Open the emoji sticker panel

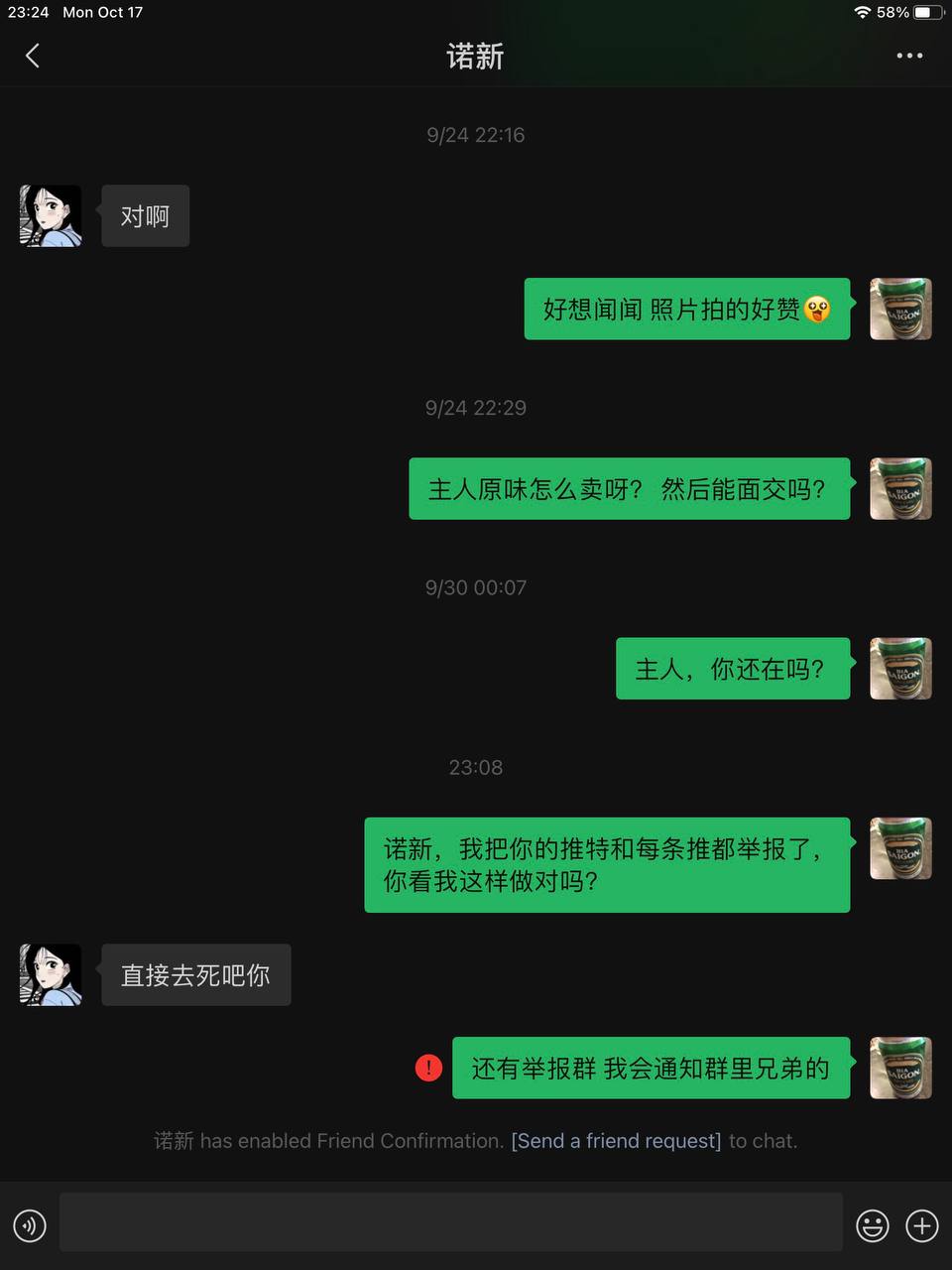(x=873, y=1226)
